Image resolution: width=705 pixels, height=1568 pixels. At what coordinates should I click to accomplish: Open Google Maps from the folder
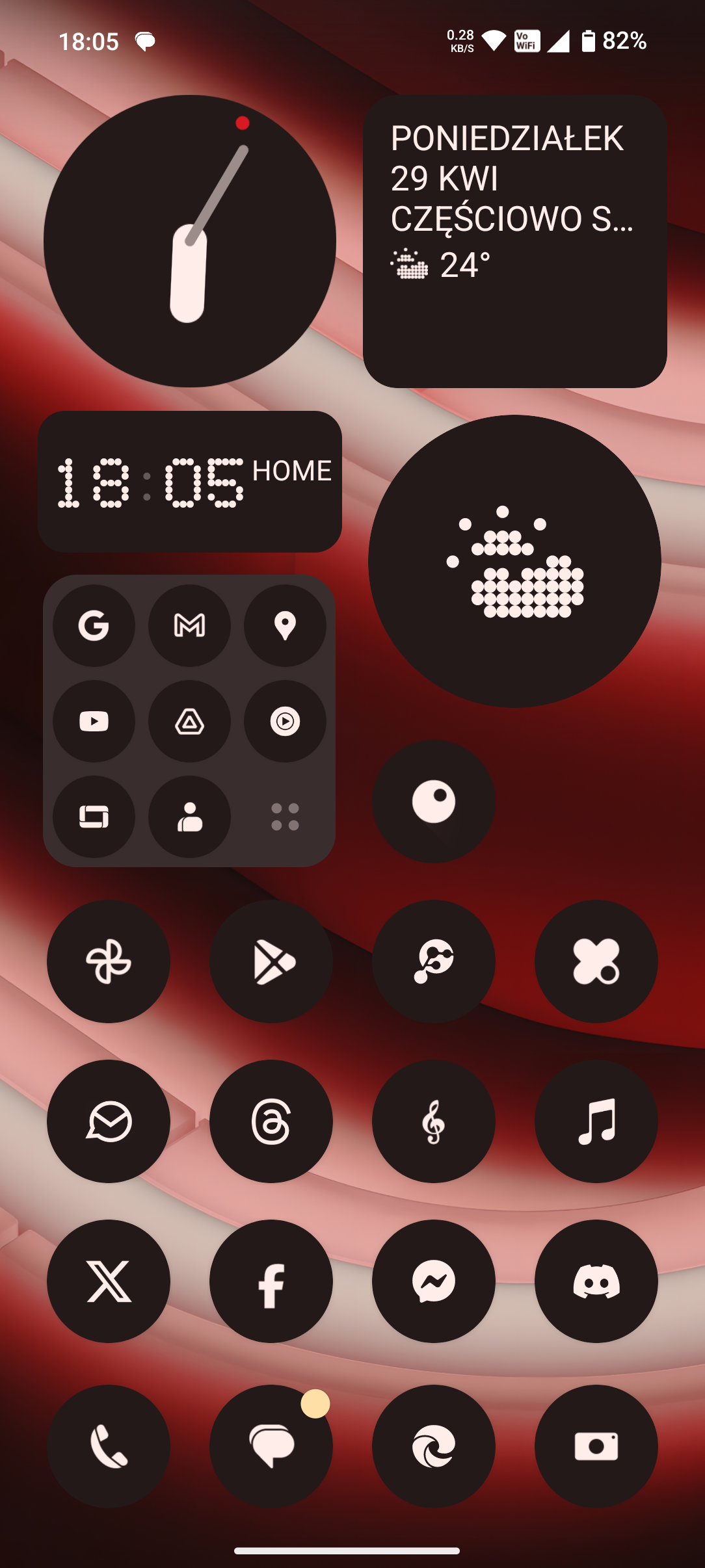[x=285, y=625]
